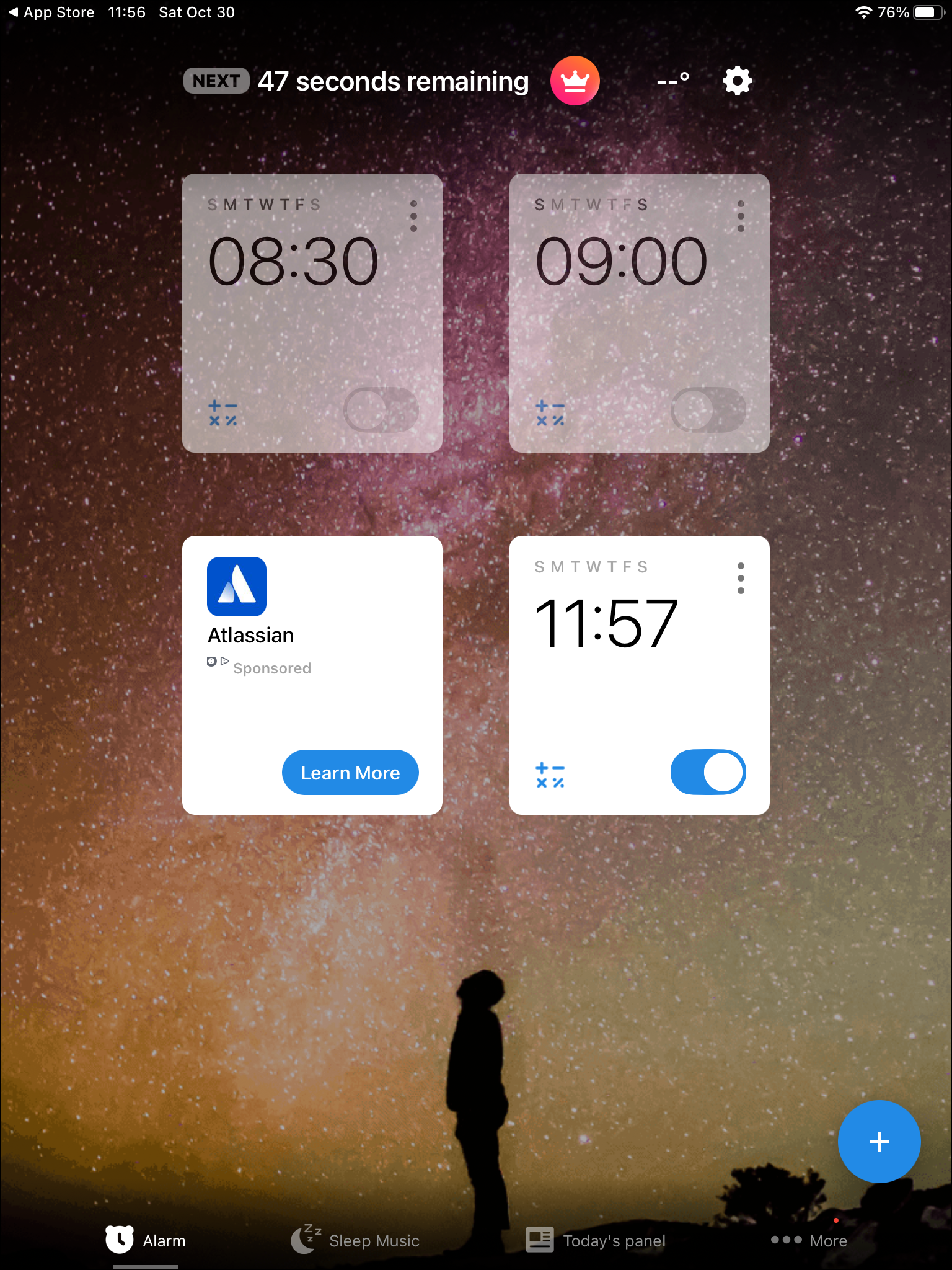This screenshot has width=952, height=1270.
Task: Open the More tab
Action: (809, 1240)
